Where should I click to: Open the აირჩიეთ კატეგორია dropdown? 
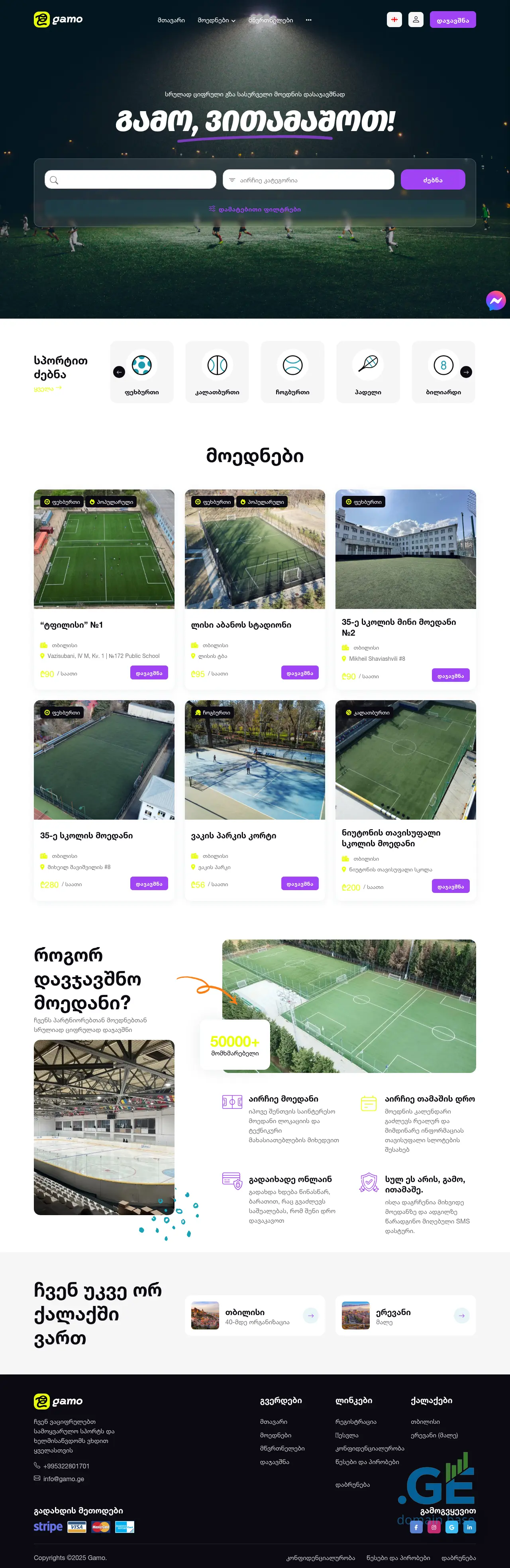click(308, 180)
